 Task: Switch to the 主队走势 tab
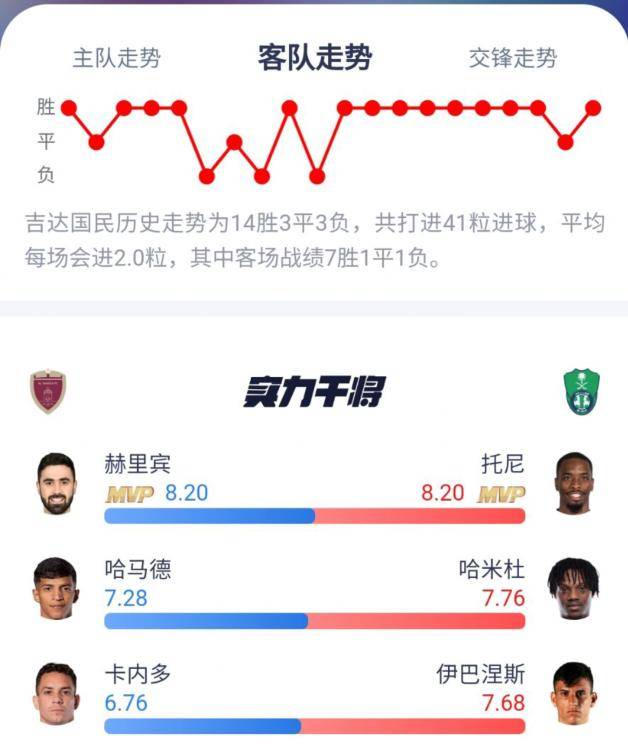pyautogui.click(x=116, y=58)
